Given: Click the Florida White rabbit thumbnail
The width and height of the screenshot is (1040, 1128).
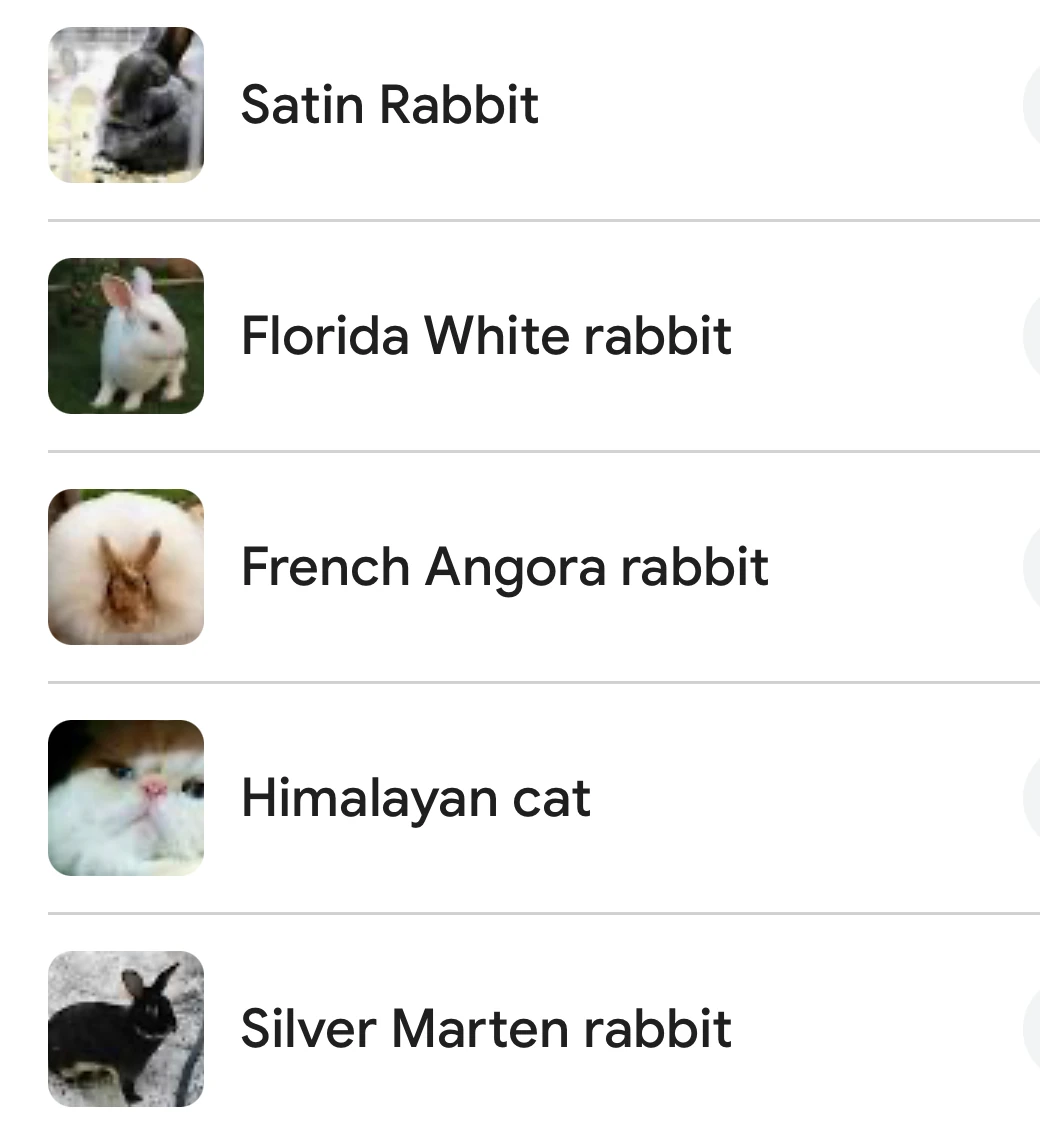Looking at the screenshot, I should 125,335.
